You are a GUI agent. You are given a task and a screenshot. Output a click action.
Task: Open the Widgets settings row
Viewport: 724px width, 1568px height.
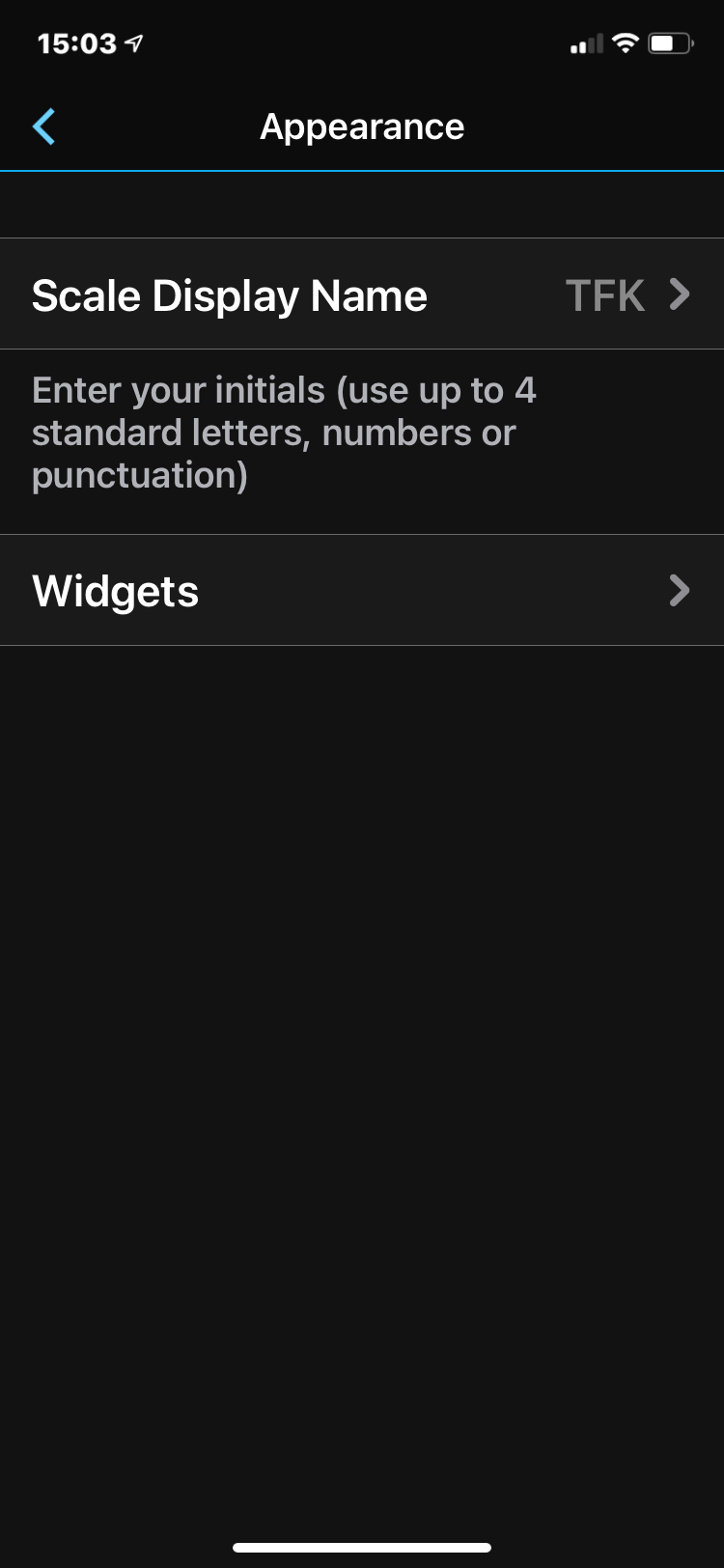tap(362, 590)
